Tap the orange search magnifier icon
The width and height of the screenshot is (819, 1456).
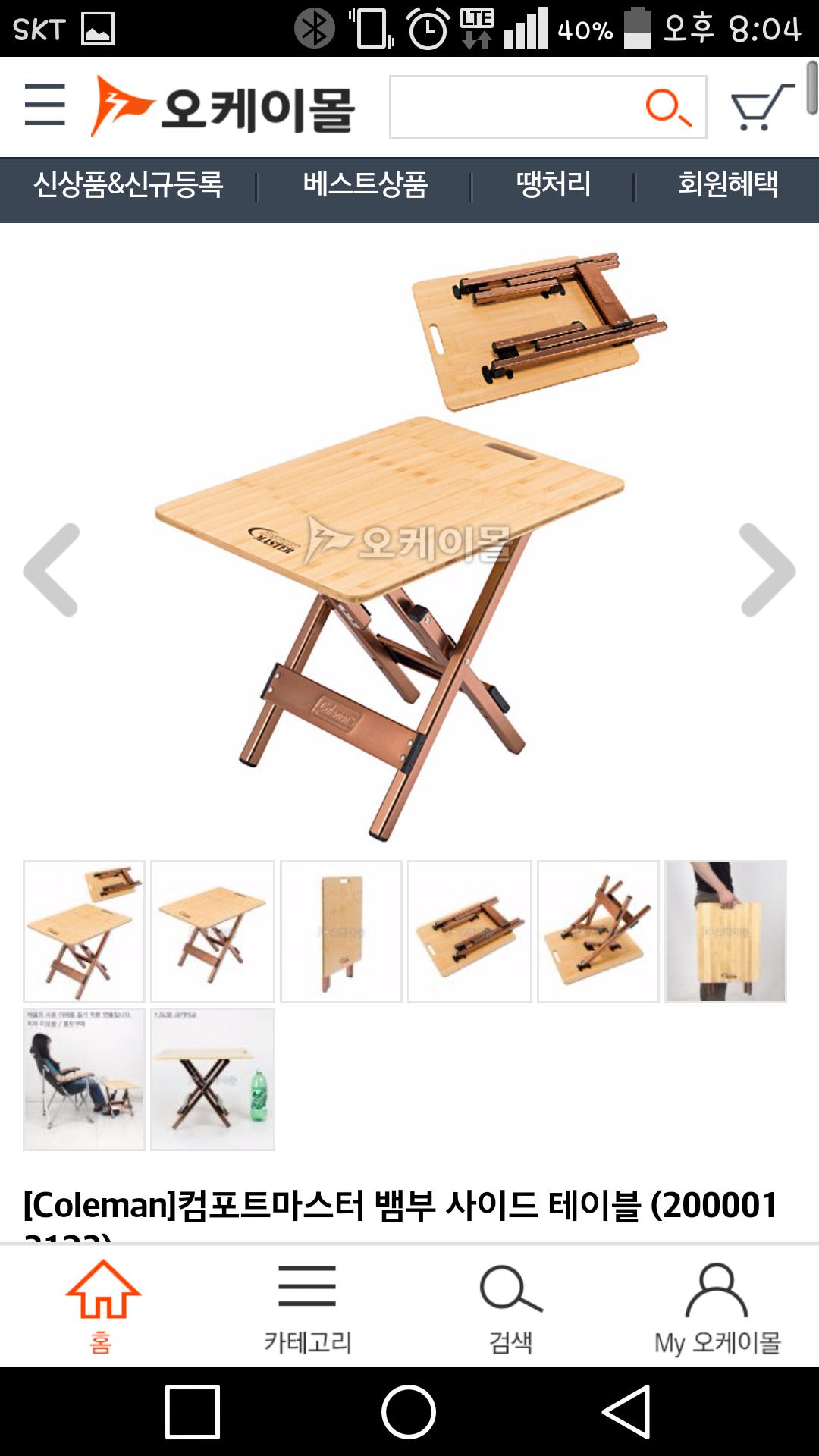[668, 107]
